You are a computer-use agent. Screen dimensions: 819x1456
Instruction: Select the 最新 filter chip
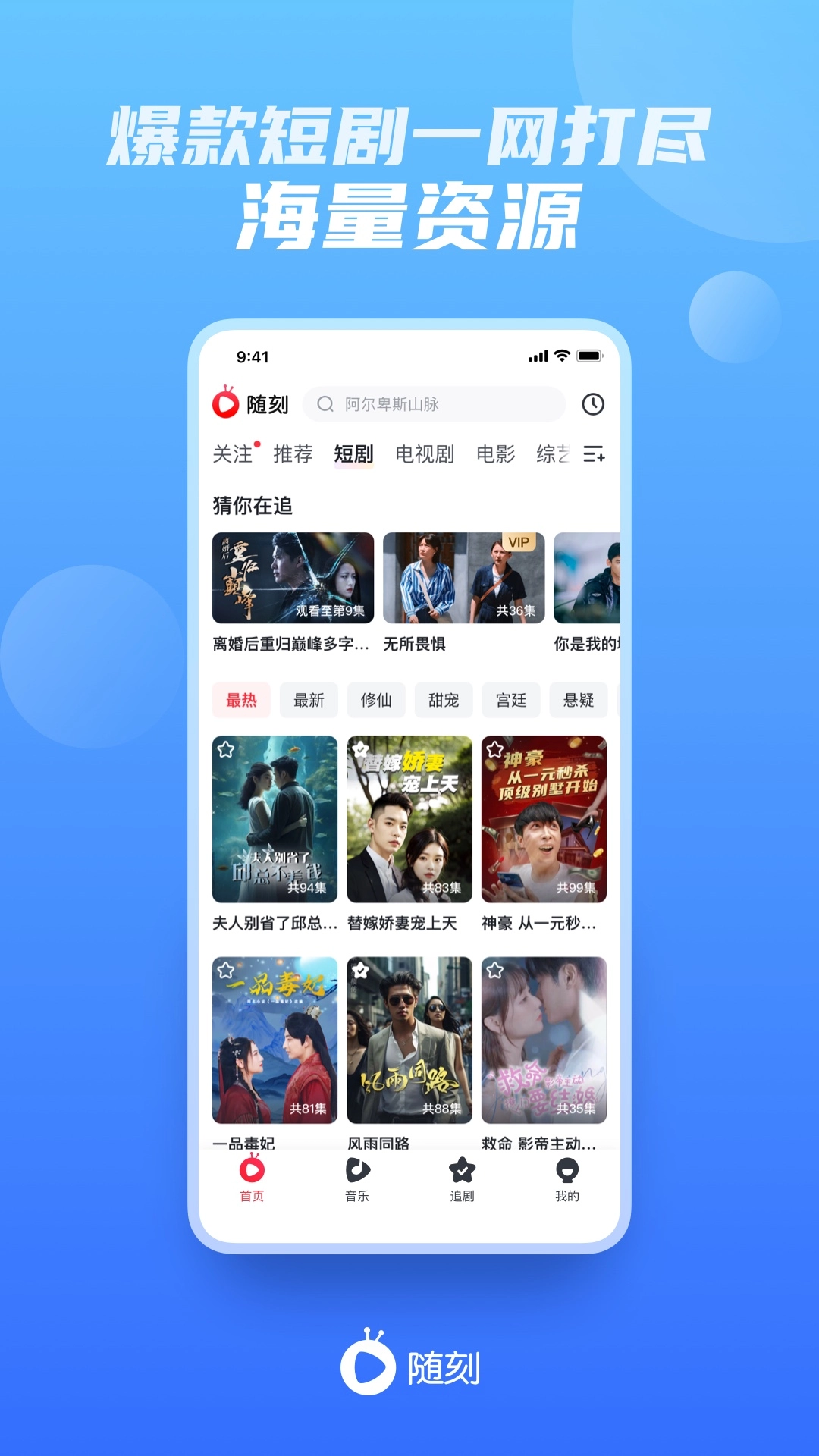point(308,700)
